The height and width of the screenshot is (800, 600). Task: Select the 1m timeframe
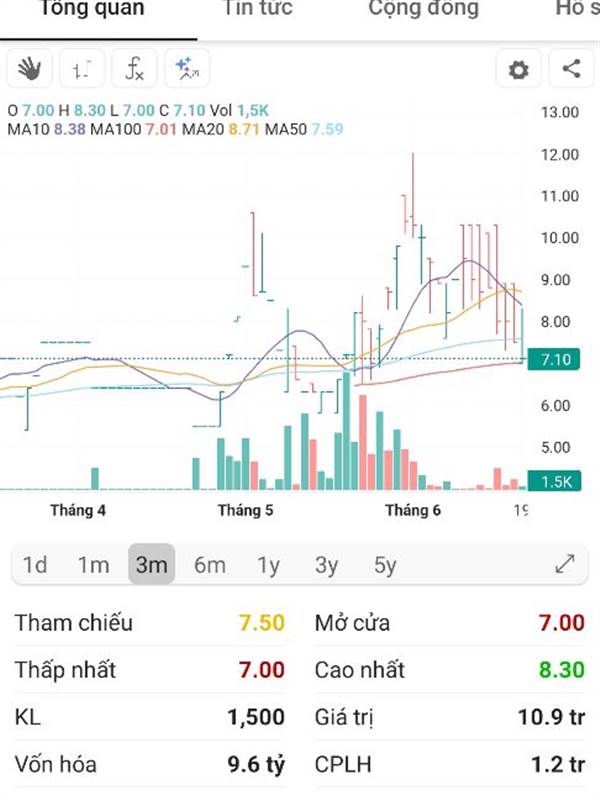[x=93, y=565]
